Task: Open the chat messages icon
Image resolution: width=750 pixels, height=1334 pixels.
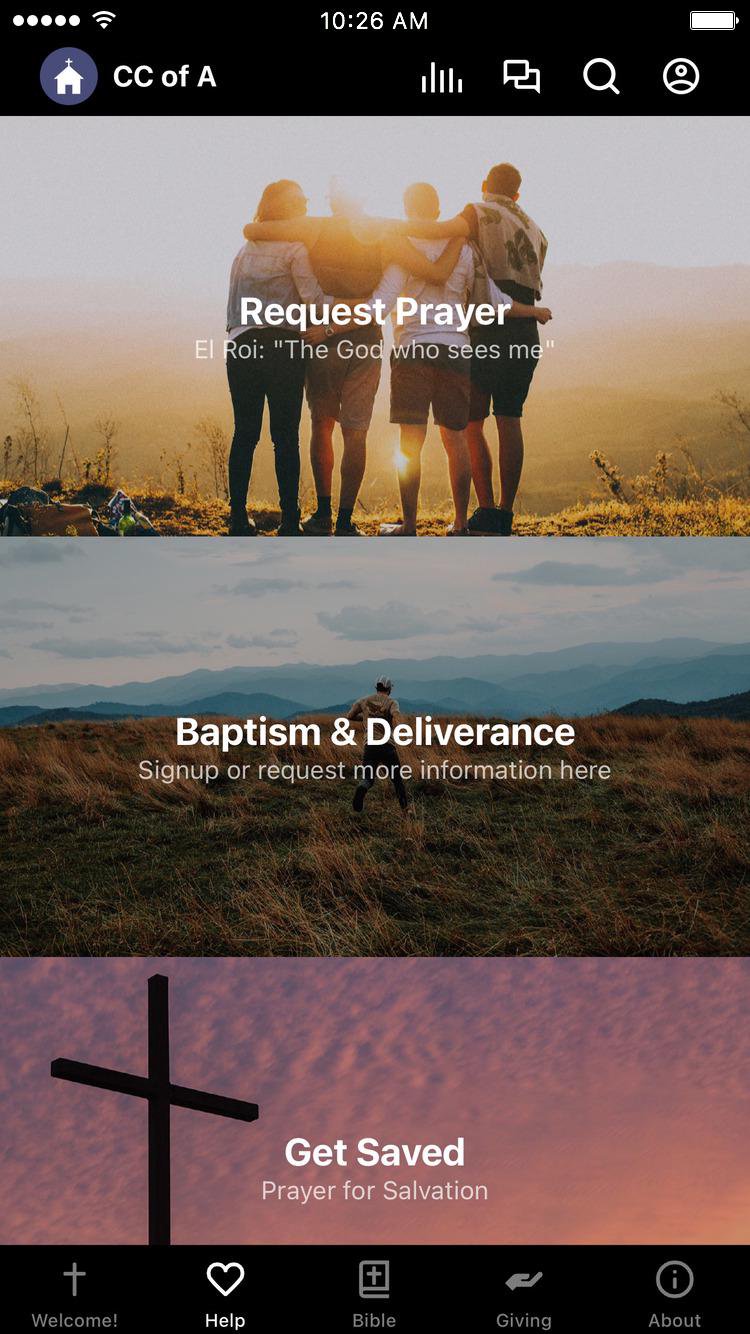Action: pyautogui.click(x=521, y=77)
